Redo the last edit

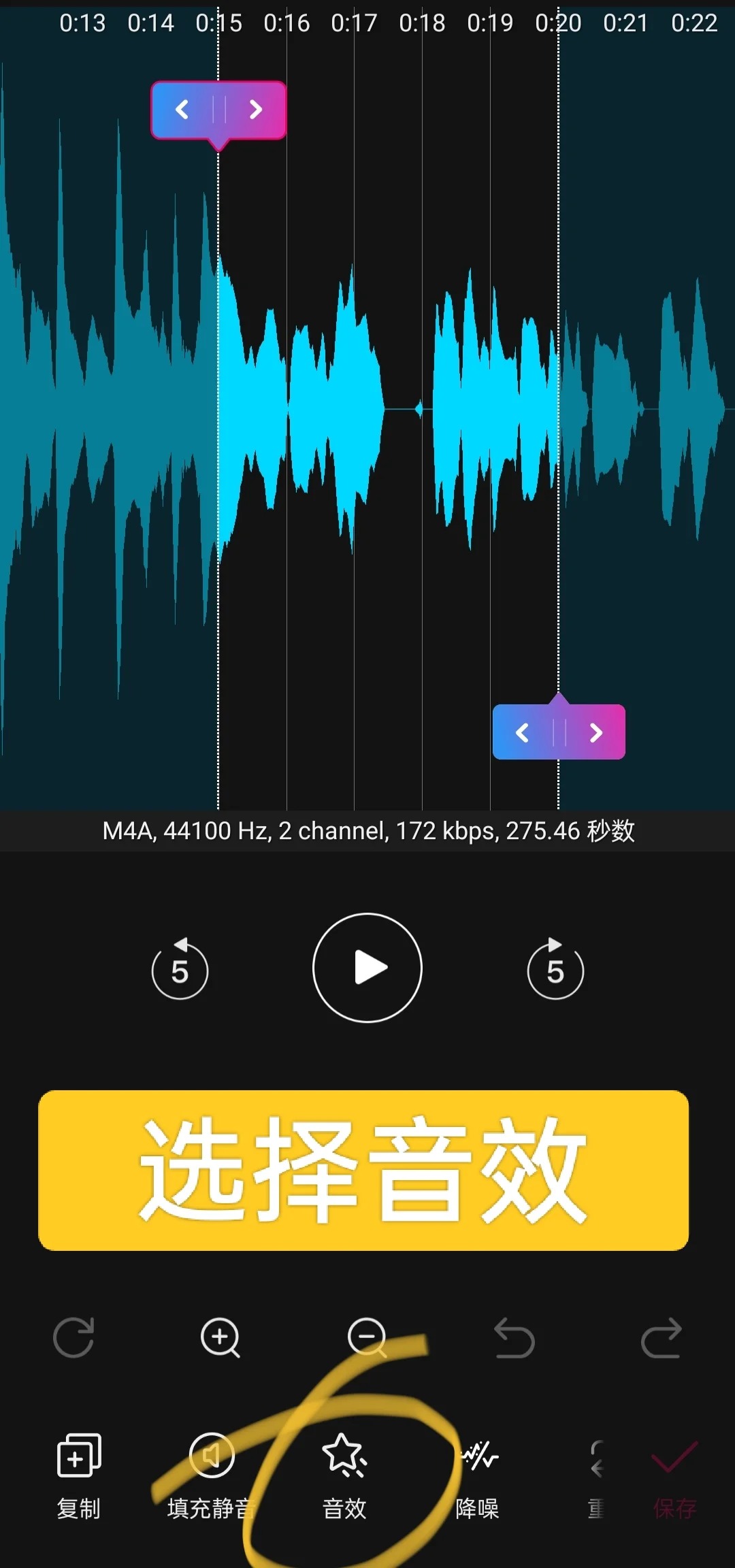point(661,1337)
